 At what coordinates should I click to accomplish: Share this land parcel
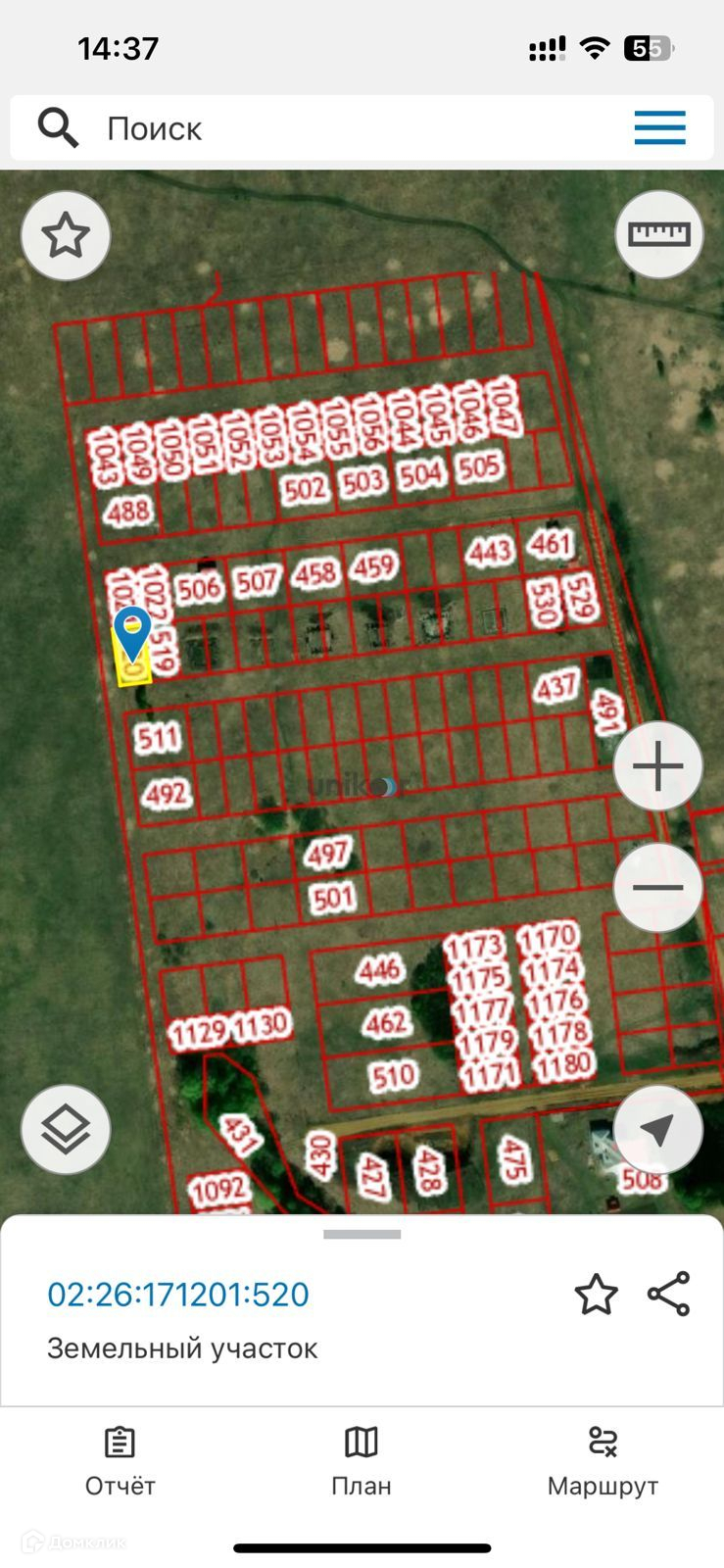pos(669,1295)
